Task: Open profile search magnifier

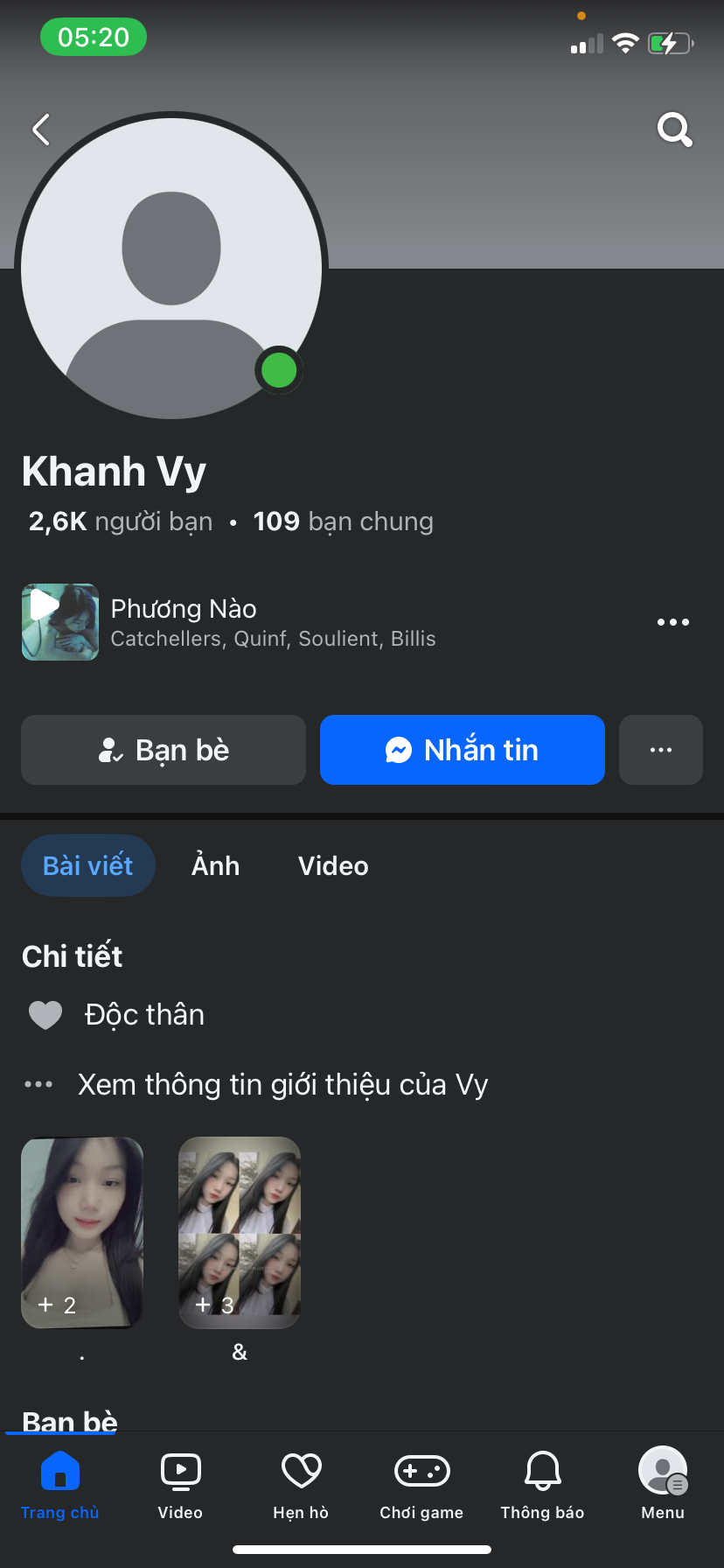Action: pos(674,129)
